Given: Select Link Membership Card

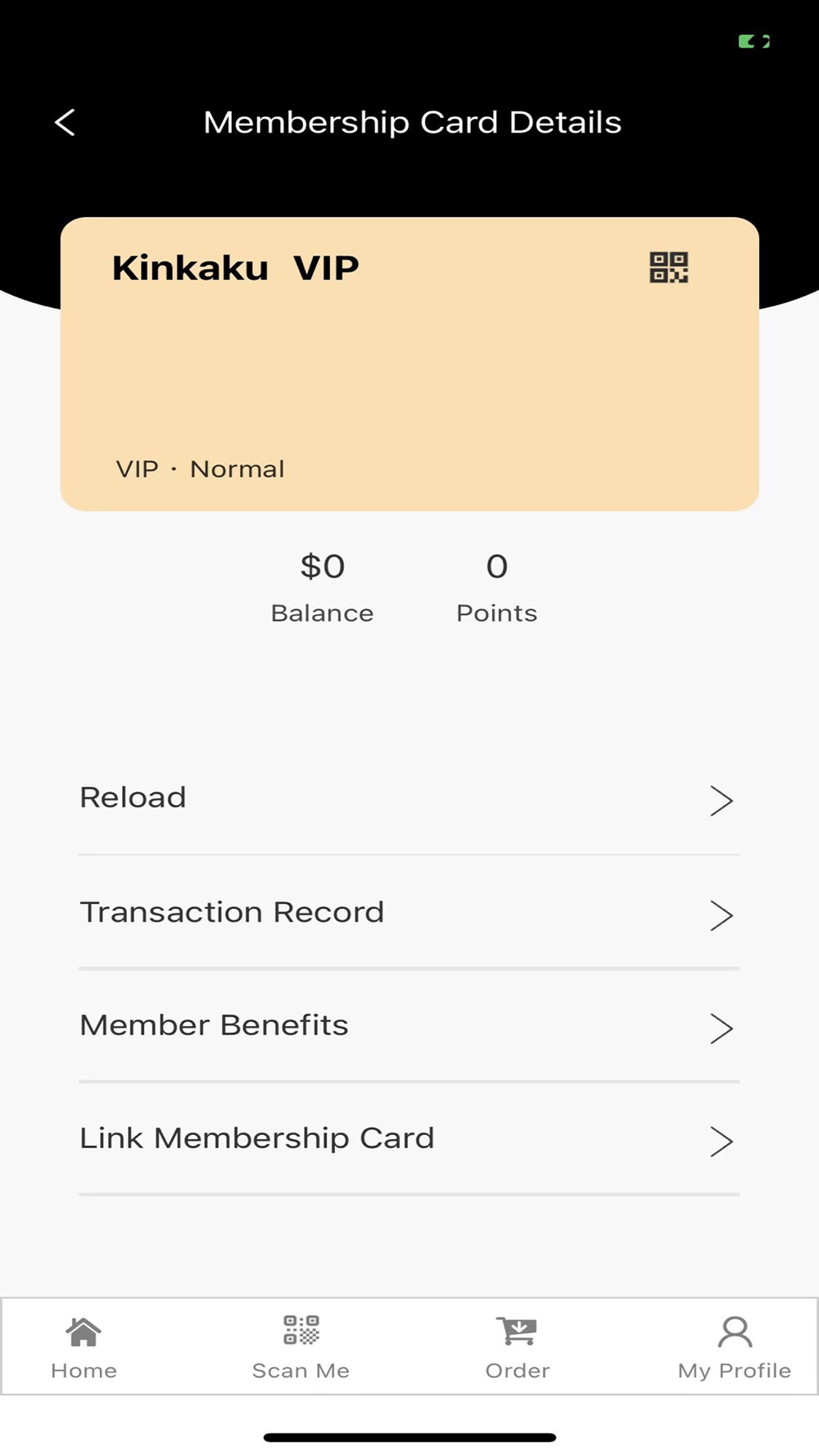Looking at the screenshot, I should click(409, 1138).
